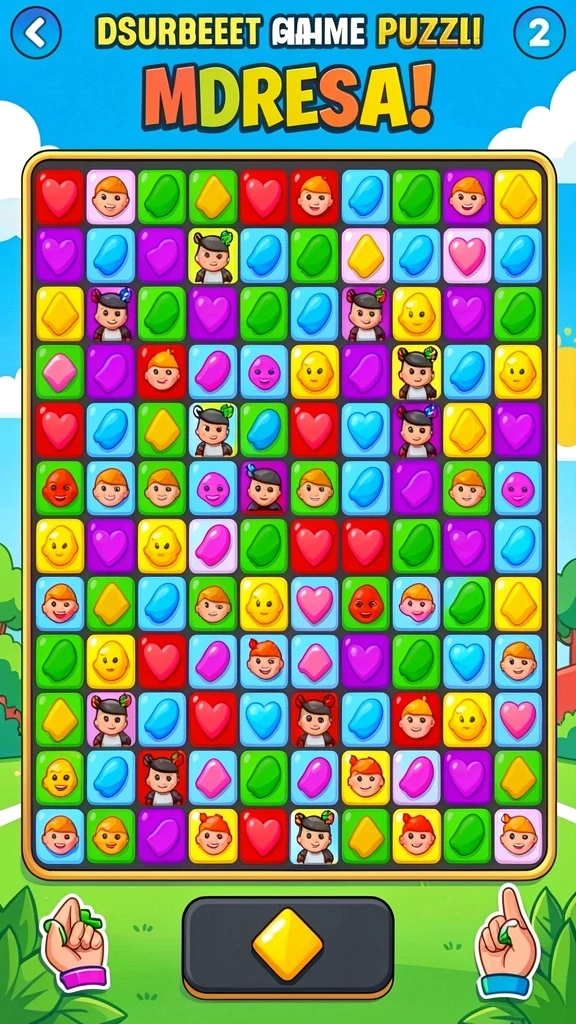Viewport: 576px width, 1024px height.
Task: Pick the yellow diamond on the white tile
Action: (366, 255)
